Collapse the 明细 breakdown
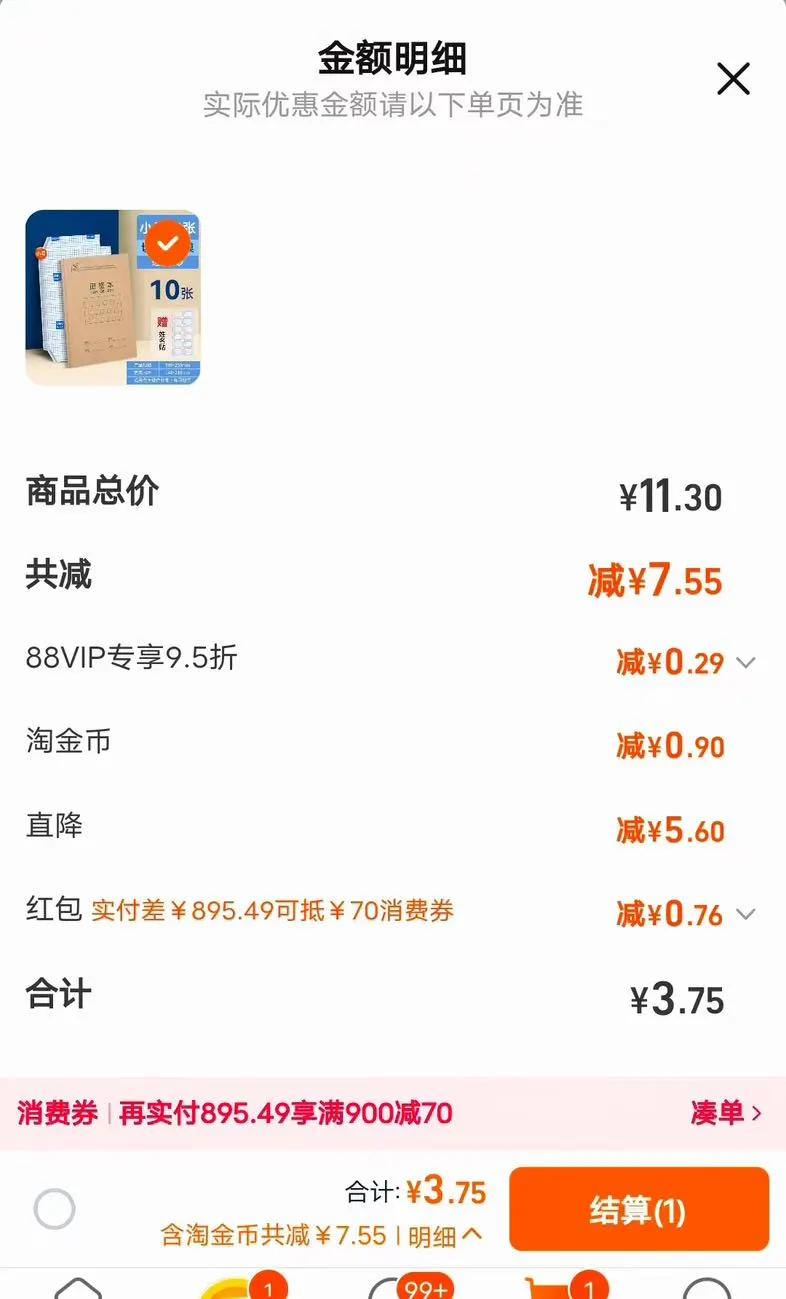The height and width of the screenshot is (1299, 786). click(446, 1236)
